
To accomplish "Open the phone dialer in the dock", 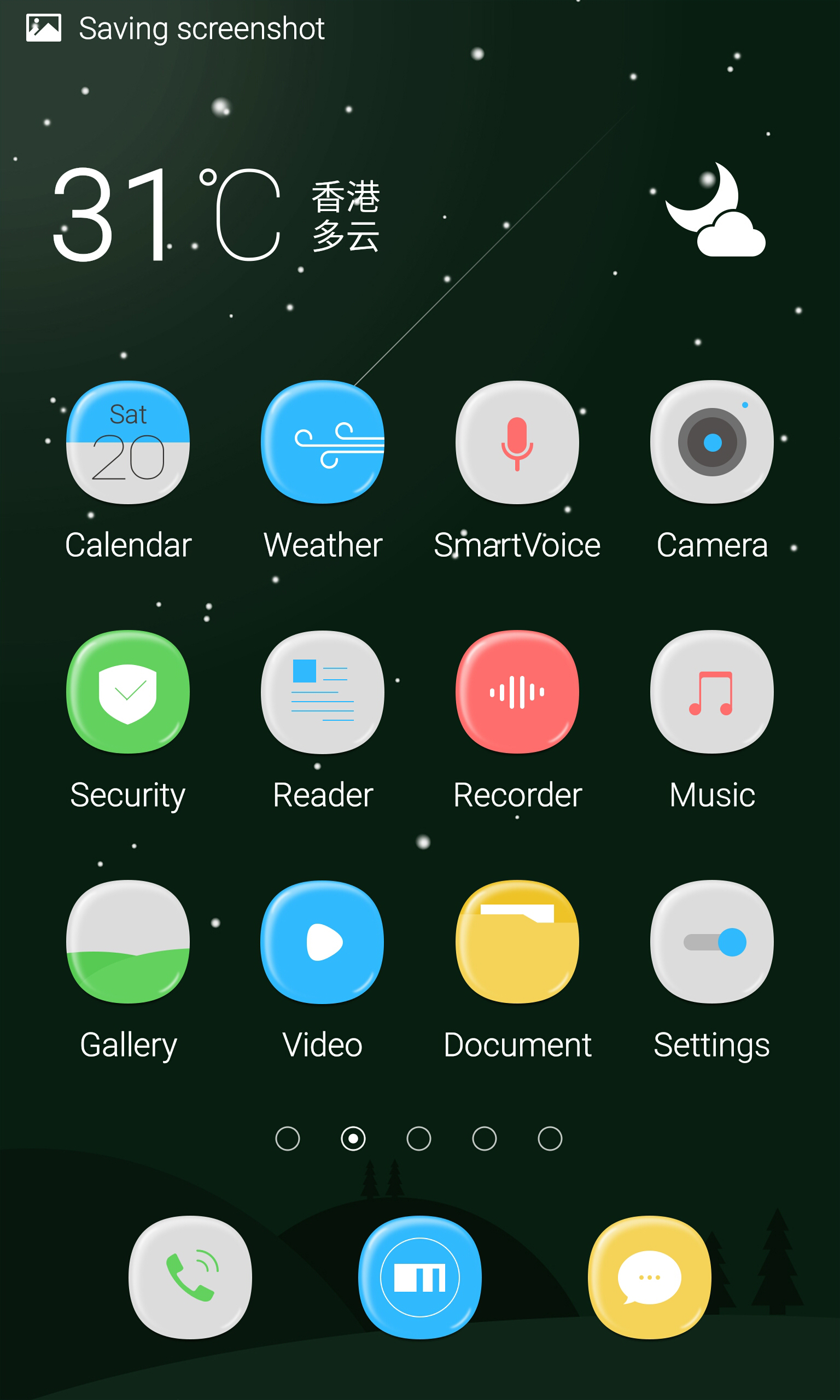I will click(190, 1277).
